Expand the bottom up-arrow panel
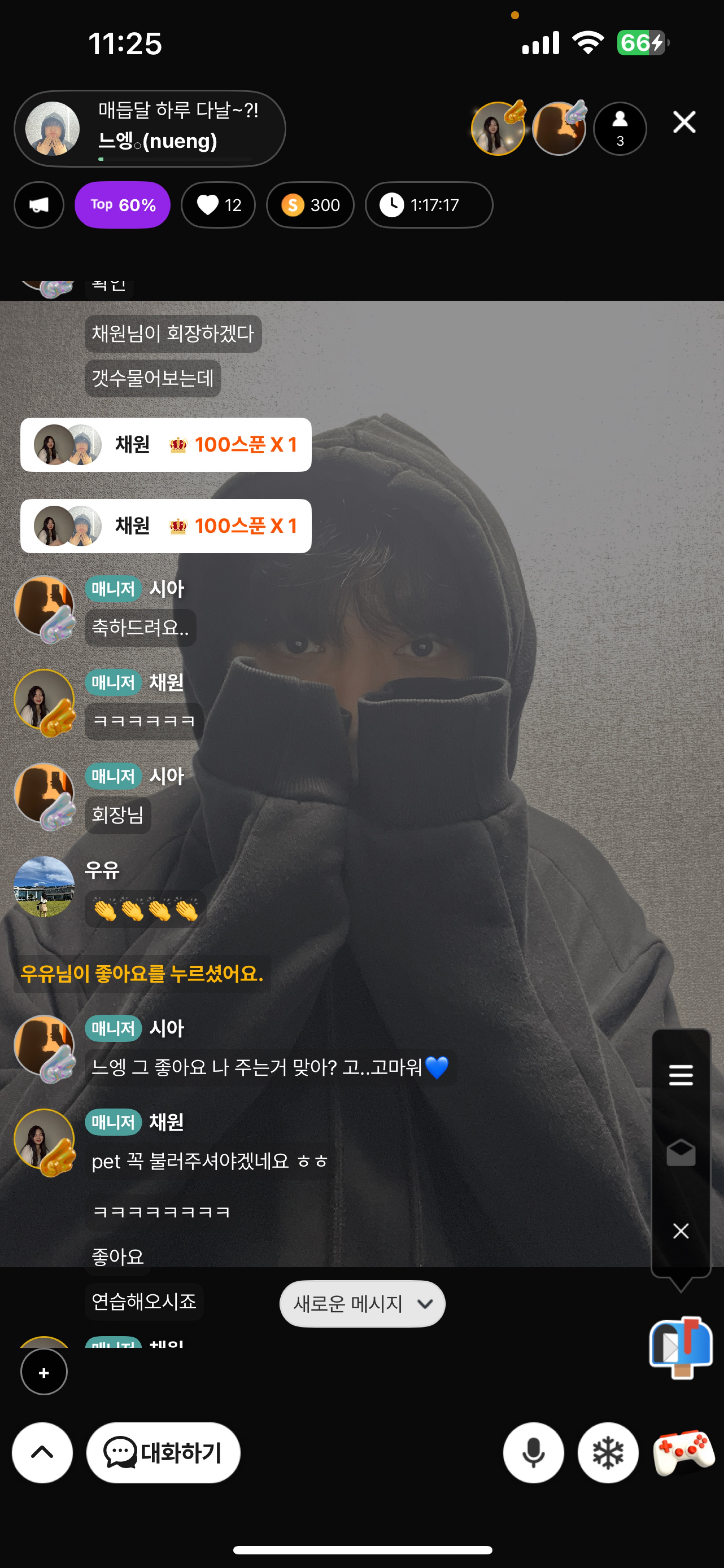 [x=42, y=1452]
